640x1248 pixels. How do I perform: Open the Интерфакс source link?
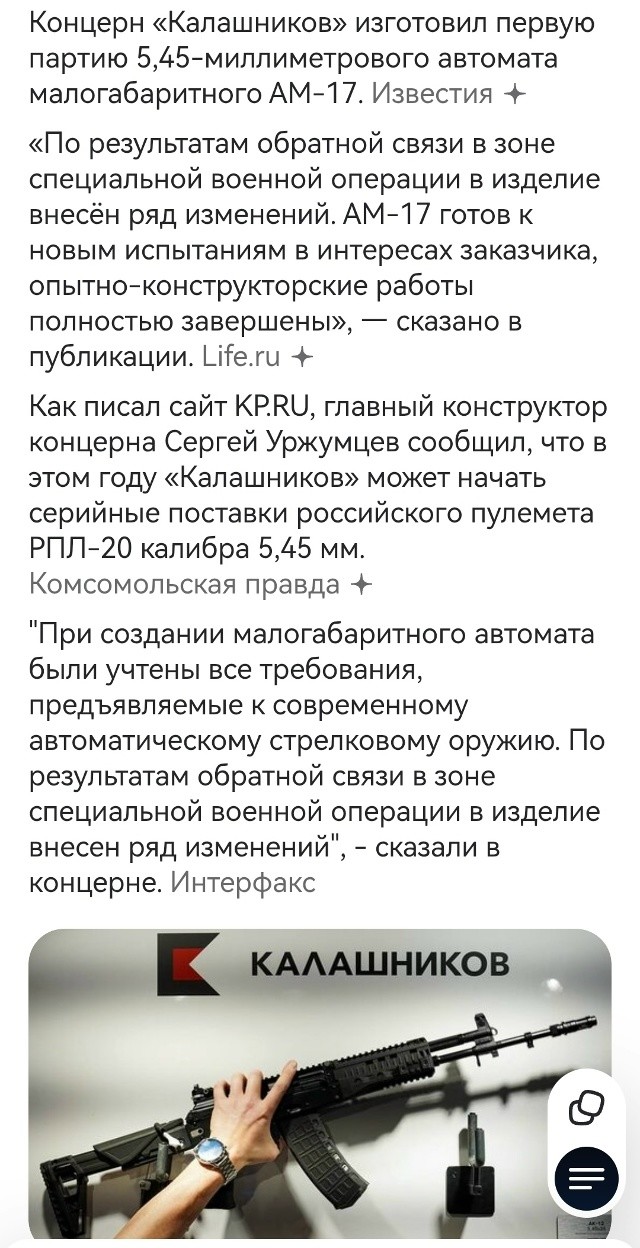[243, 882]
